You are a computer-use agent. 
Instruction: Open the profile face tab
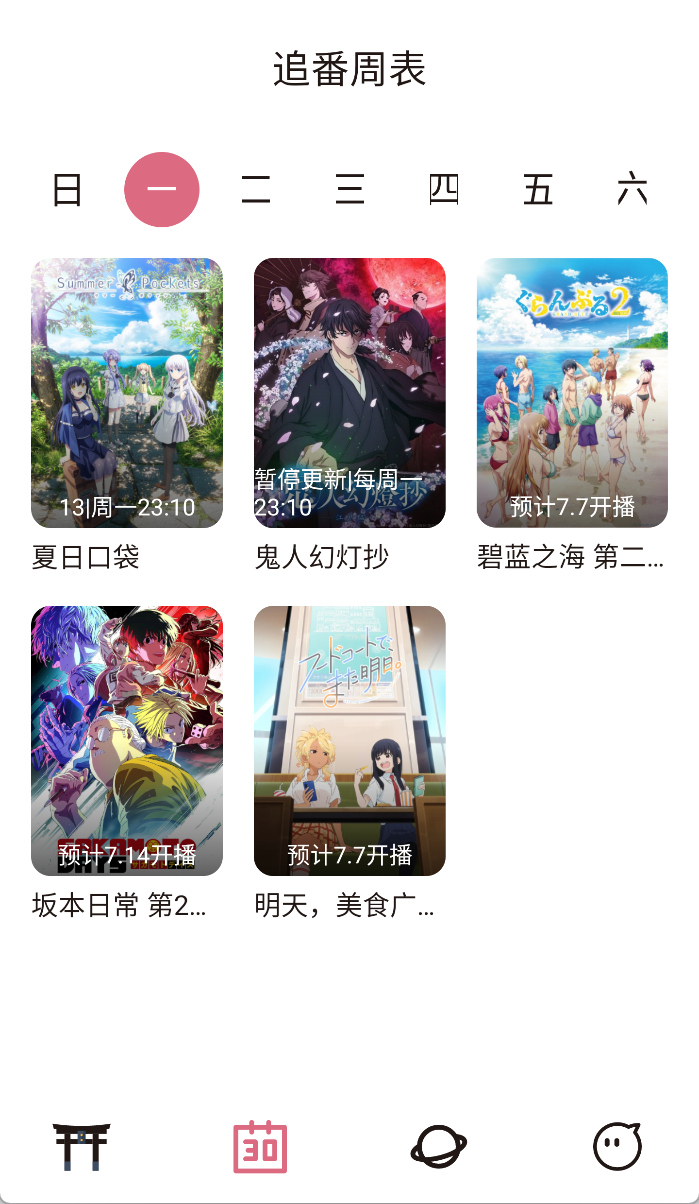(x=617, y=1146)
